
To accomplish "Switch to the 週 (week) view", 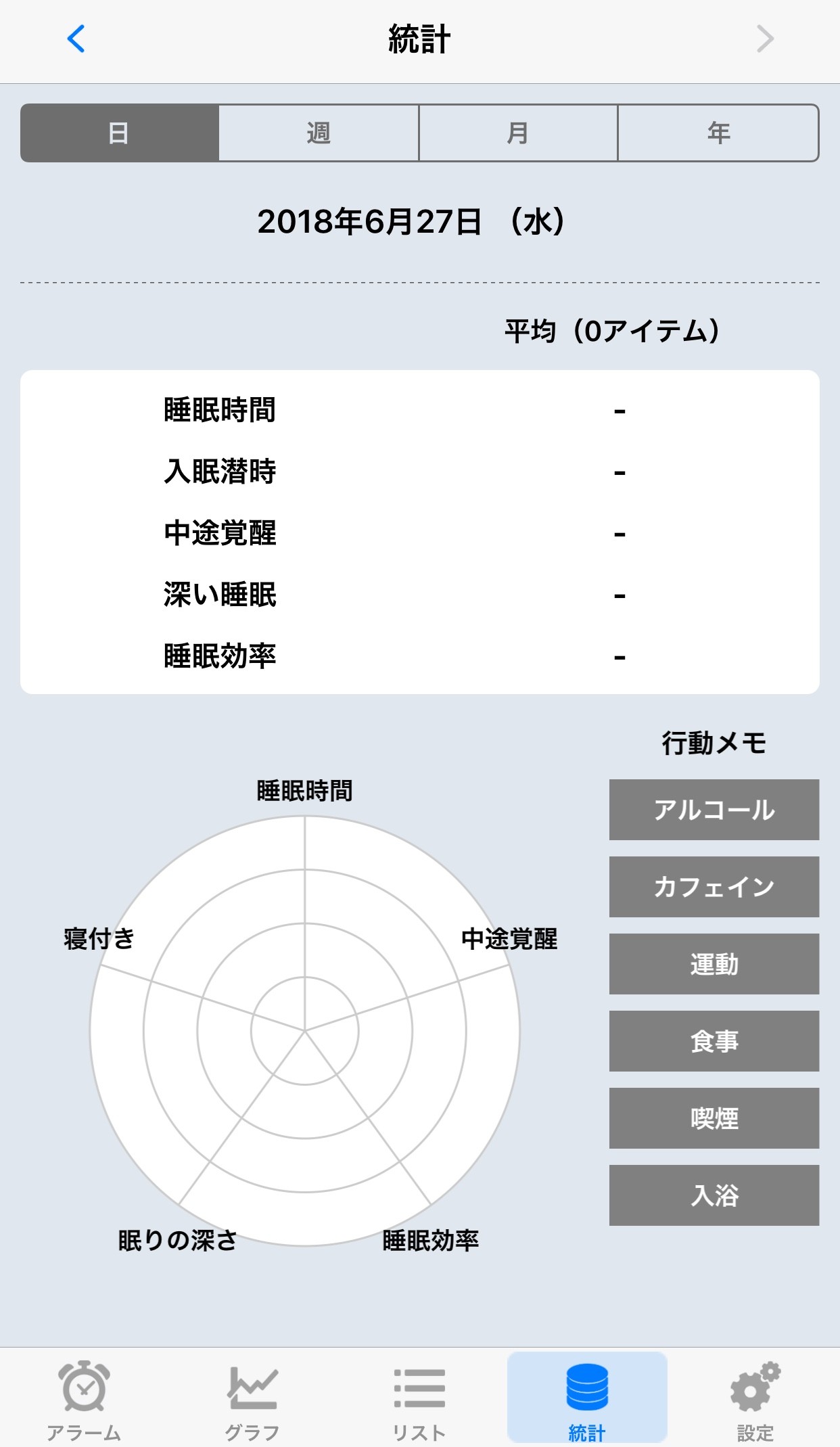I will point(319,133).
